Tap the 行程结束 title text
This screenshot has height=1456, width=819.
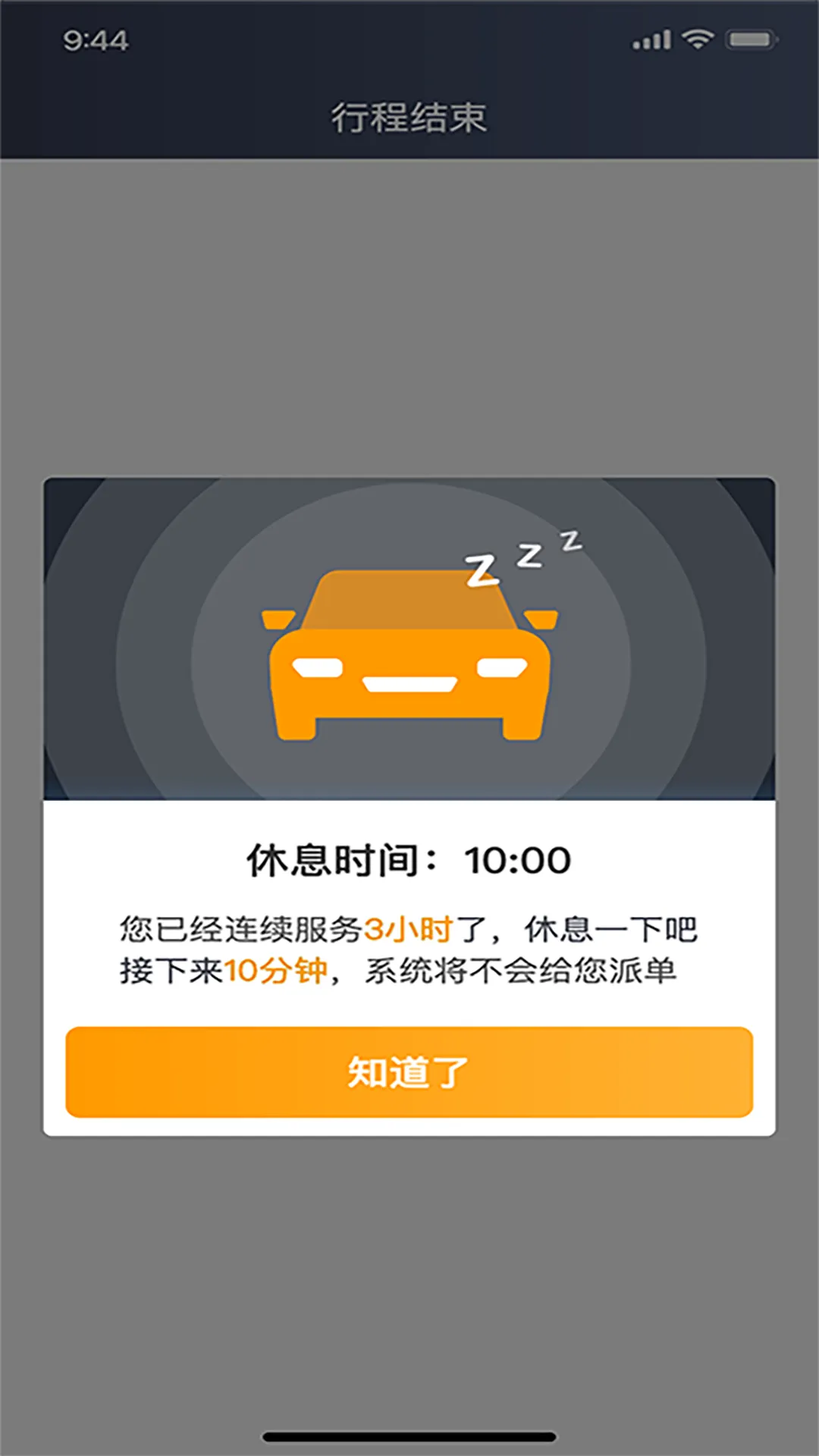tap(409, 118)
